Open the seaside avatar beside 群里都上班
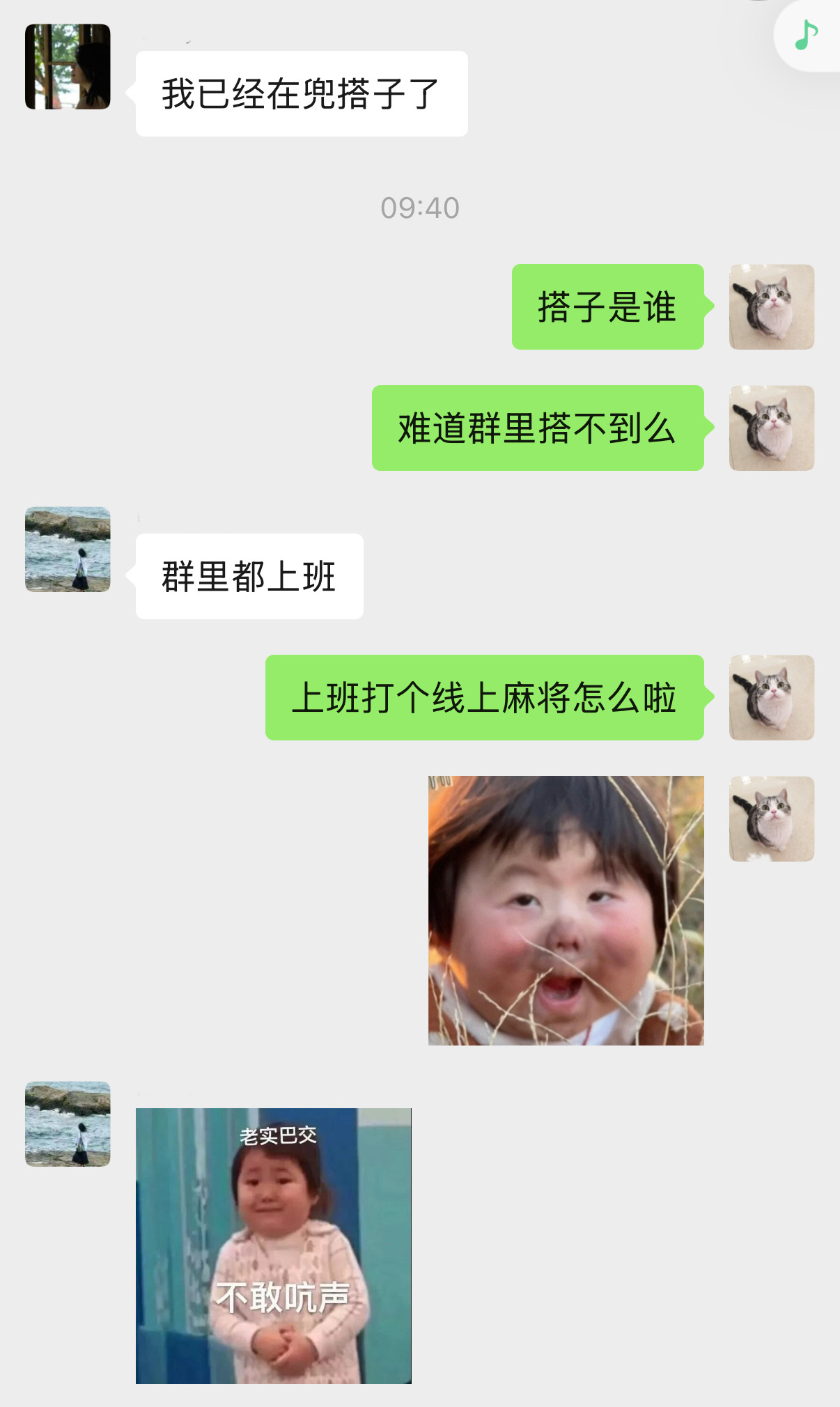 pyautogui.click(x=68, y=550)
